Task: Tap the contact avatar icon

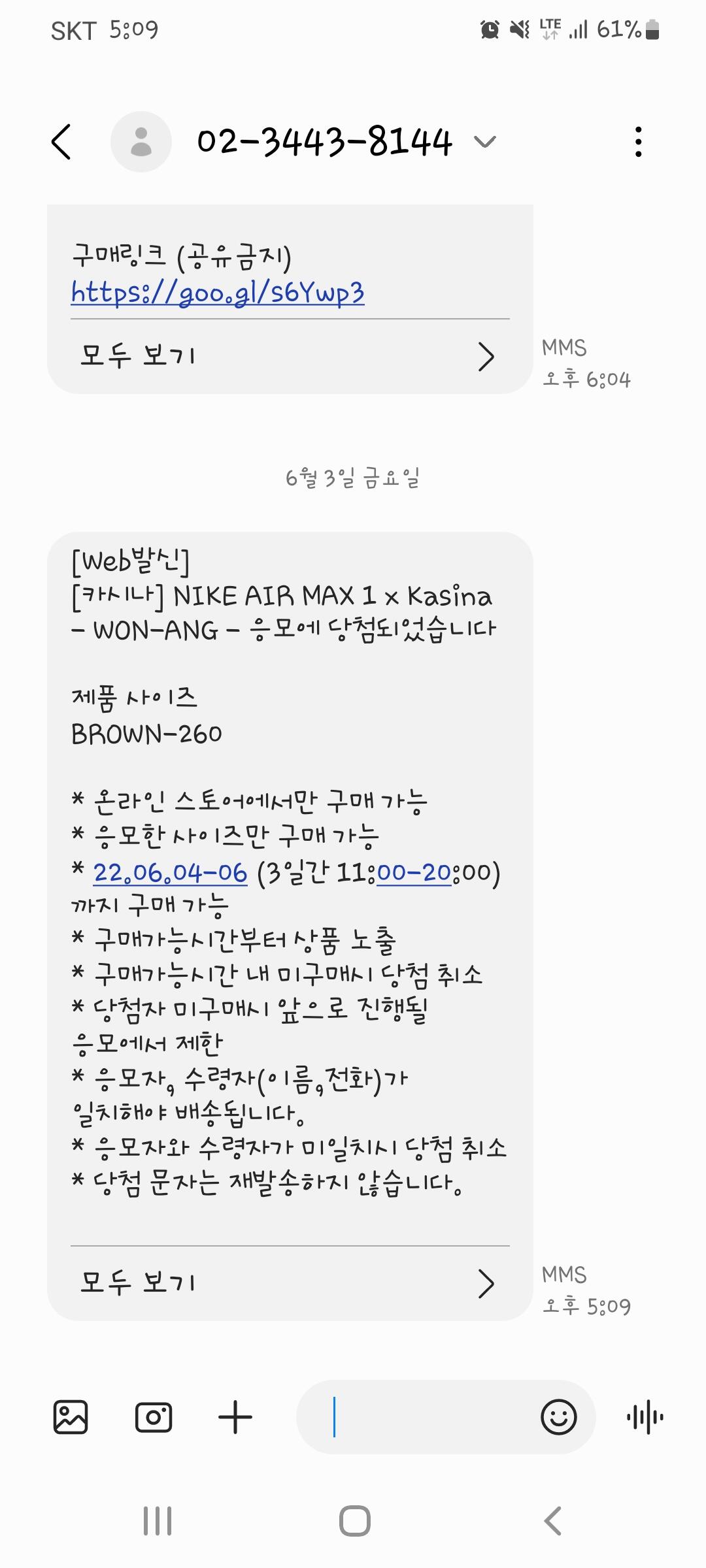Action: [x=141, y=142]
